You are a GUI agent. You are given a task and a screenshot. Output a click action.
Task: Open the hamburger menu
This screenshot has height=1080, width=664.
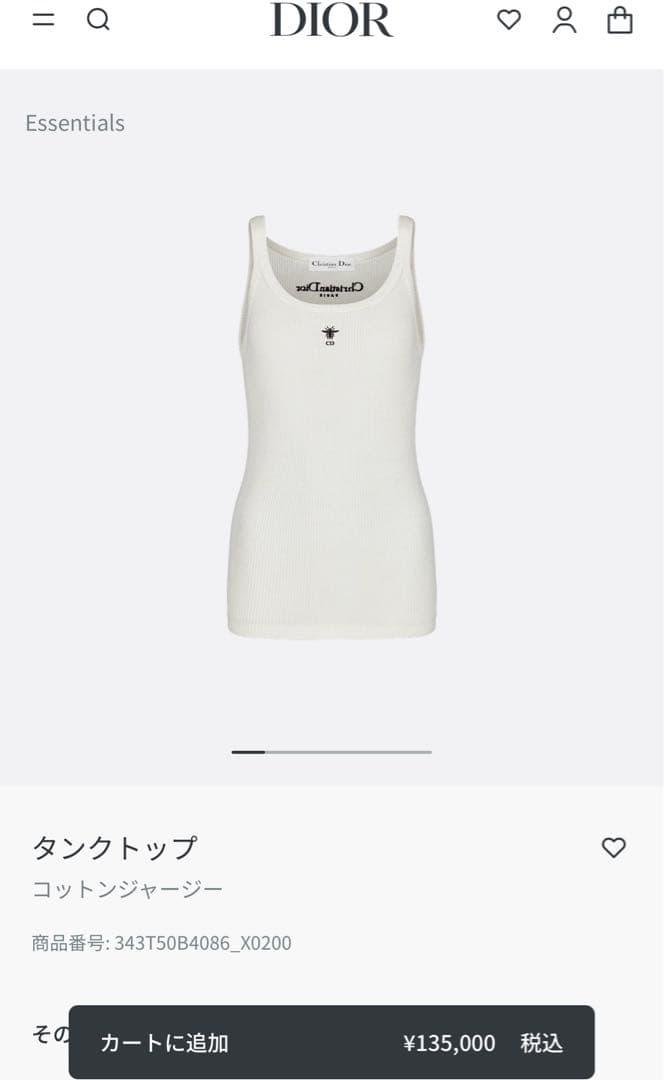[x=43, y=19]
